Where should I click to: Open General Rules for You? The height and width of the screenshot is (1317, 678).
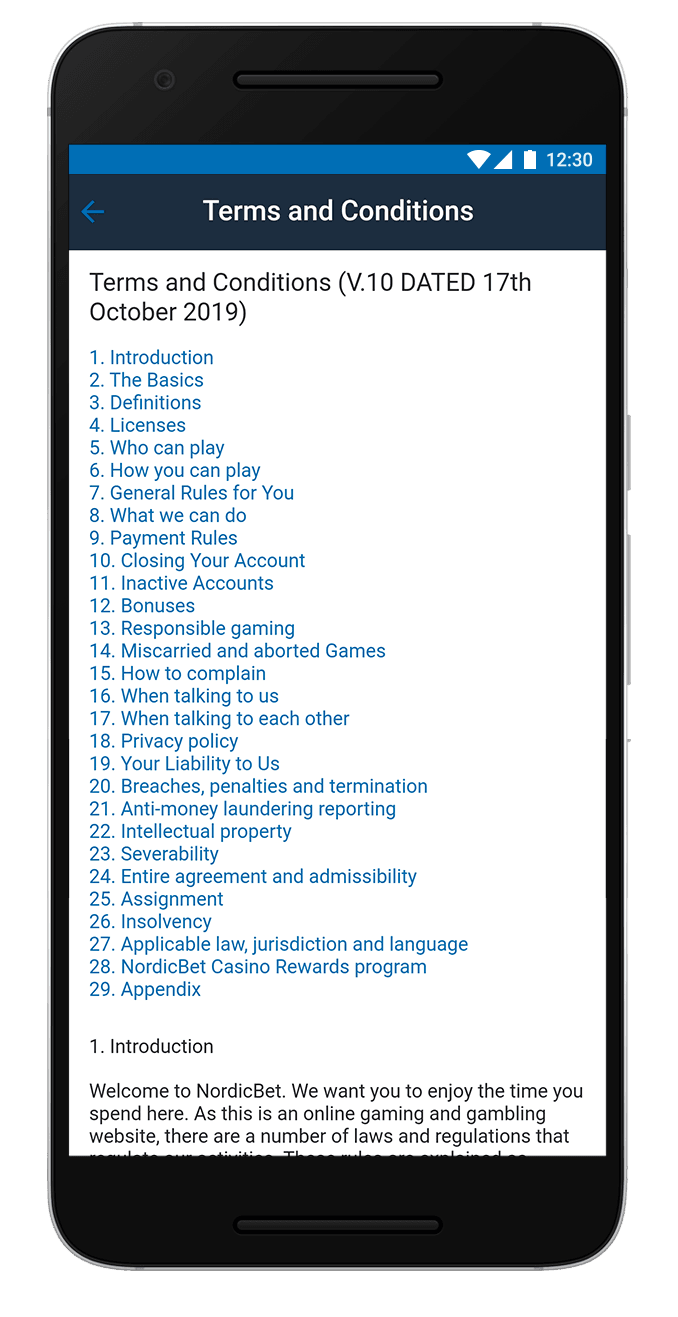click(x=191, y=493)
